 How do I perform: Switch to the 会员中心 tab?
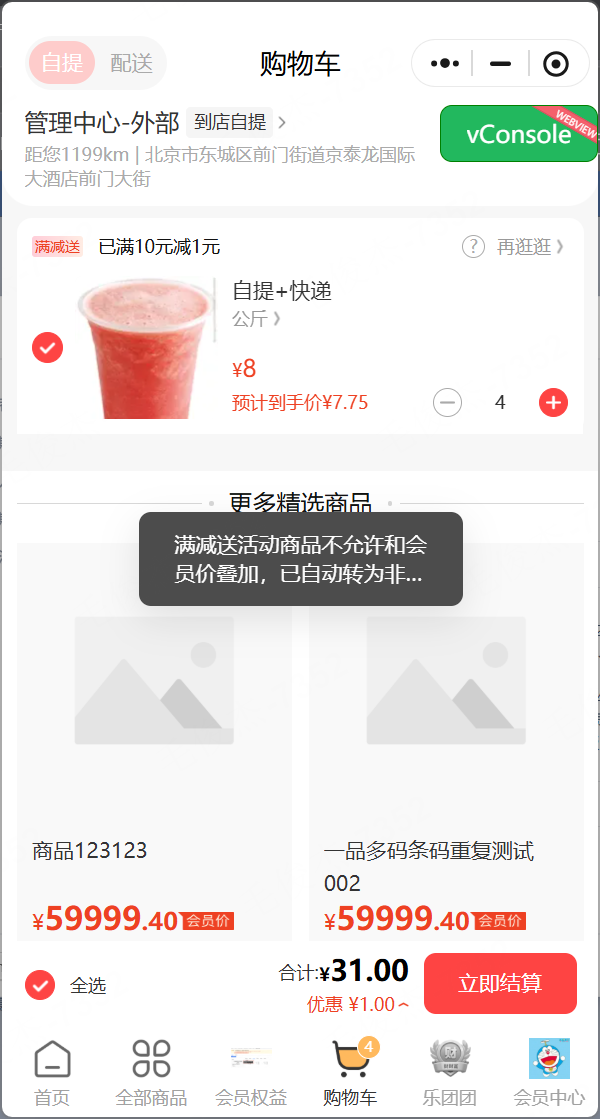[549, 1073]
